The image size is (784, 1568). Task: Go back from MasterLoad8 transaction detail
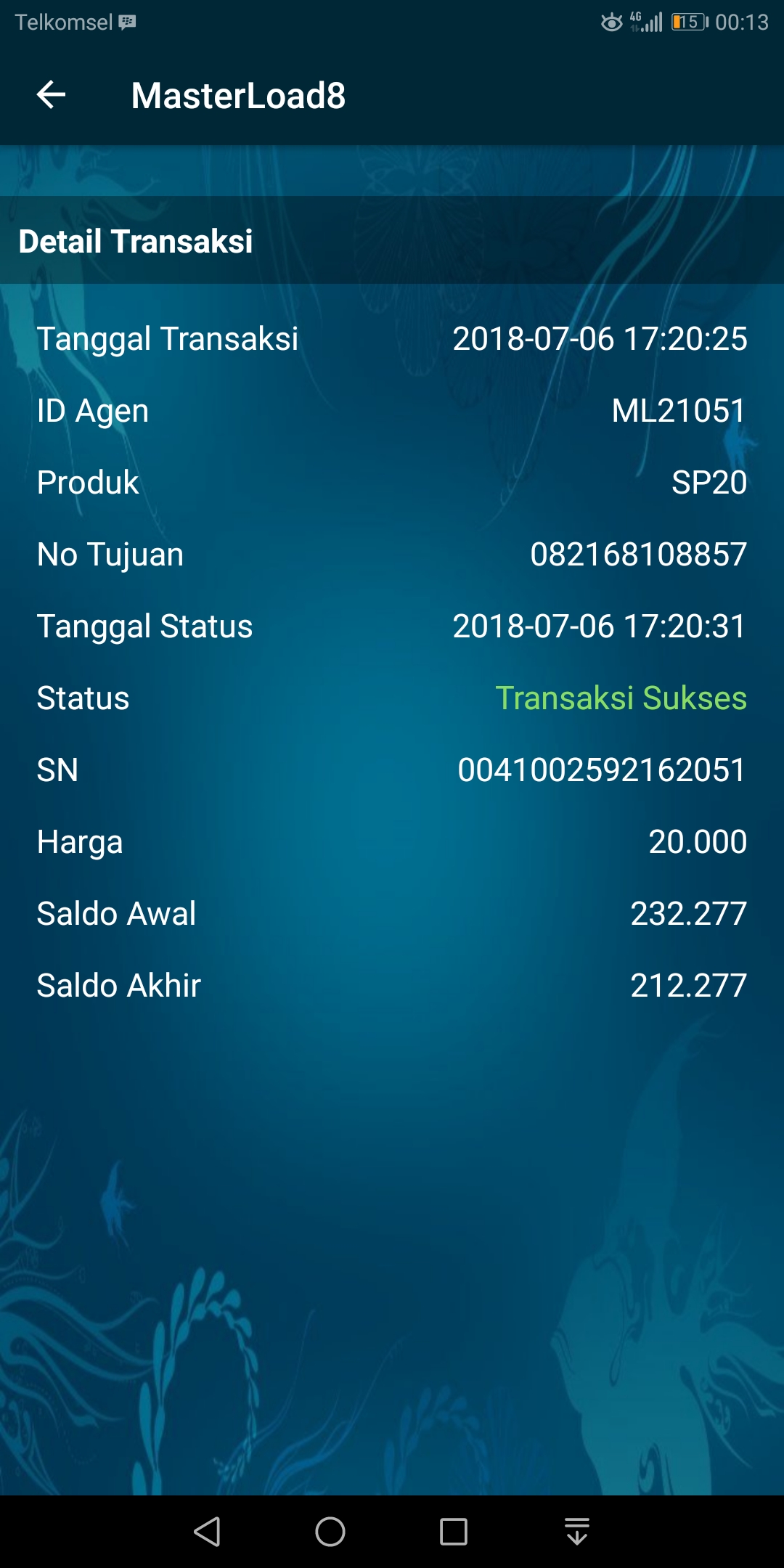pos(51,95)
